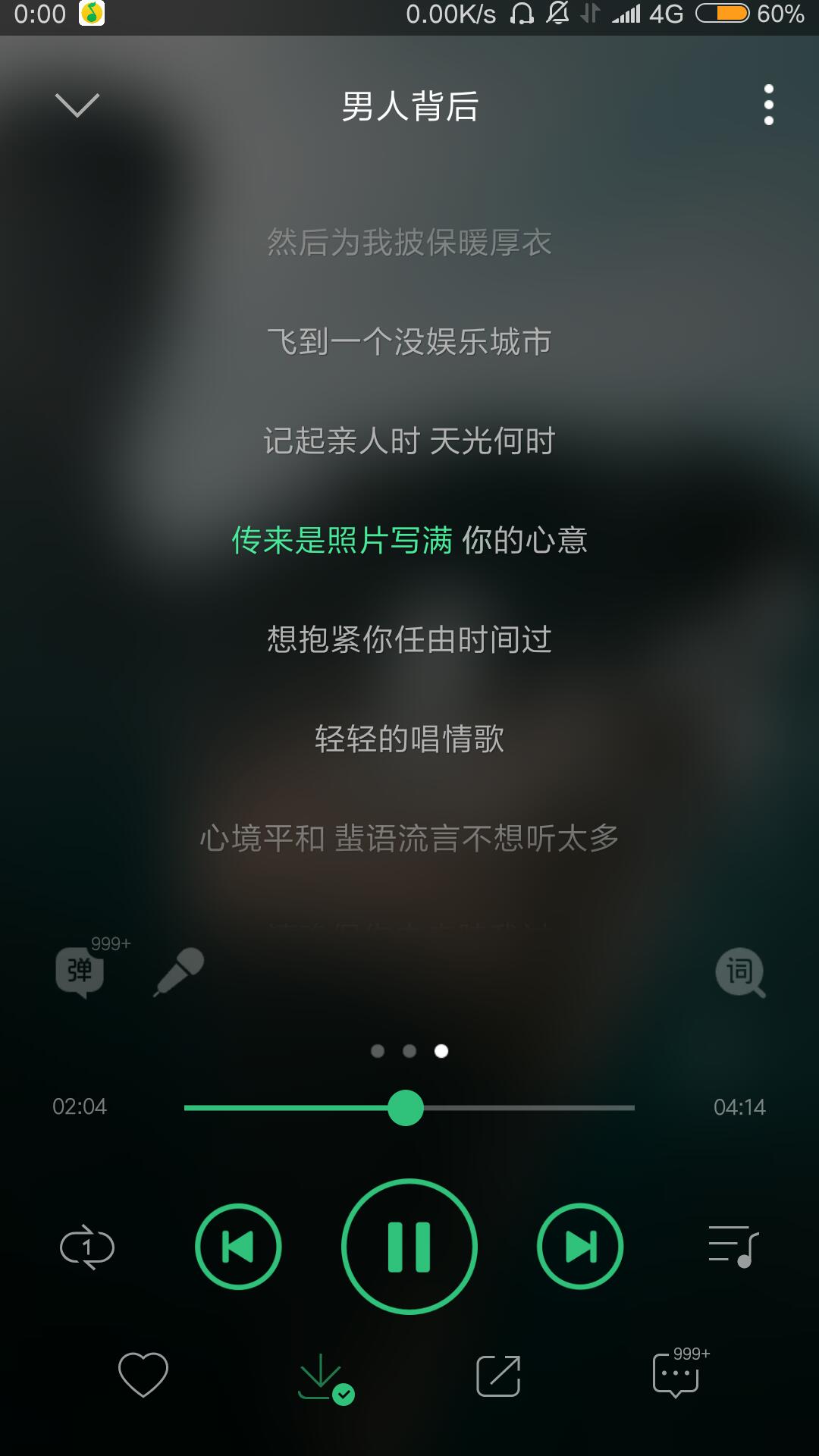Pause the current song

pos(409,1246)
